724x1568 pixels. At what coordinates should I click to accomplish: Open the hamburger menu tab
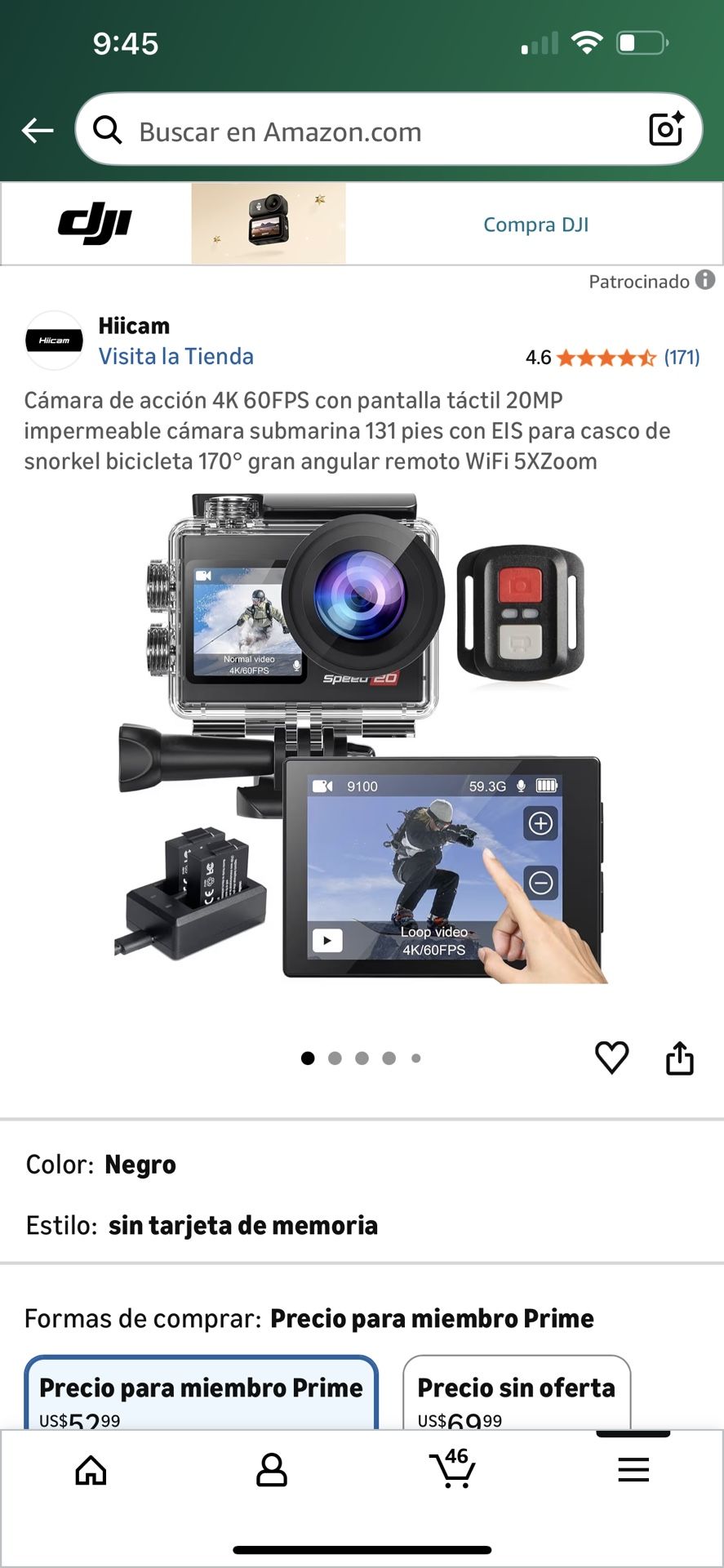pos(633,1470)
